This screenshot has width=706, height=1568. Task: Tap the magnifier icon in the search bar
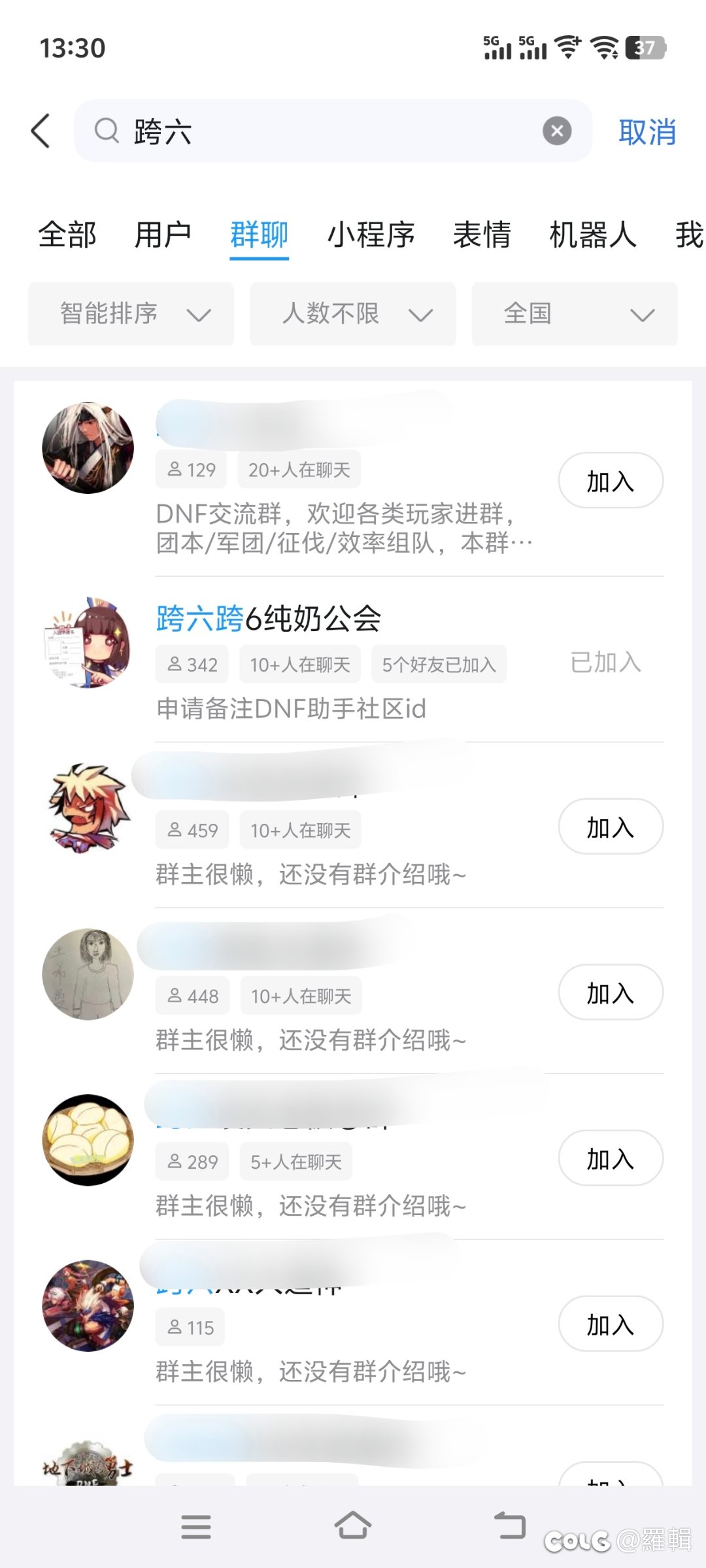107,131
